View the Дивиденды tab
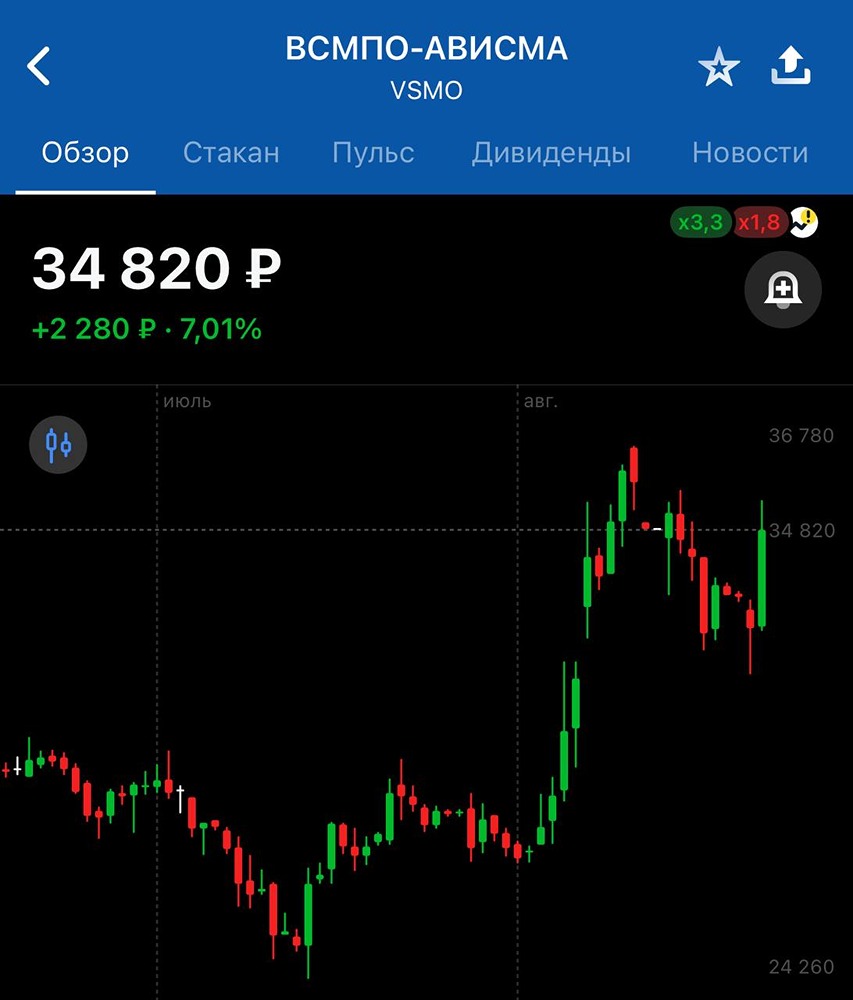853x1000 pixels. [551, 153]
